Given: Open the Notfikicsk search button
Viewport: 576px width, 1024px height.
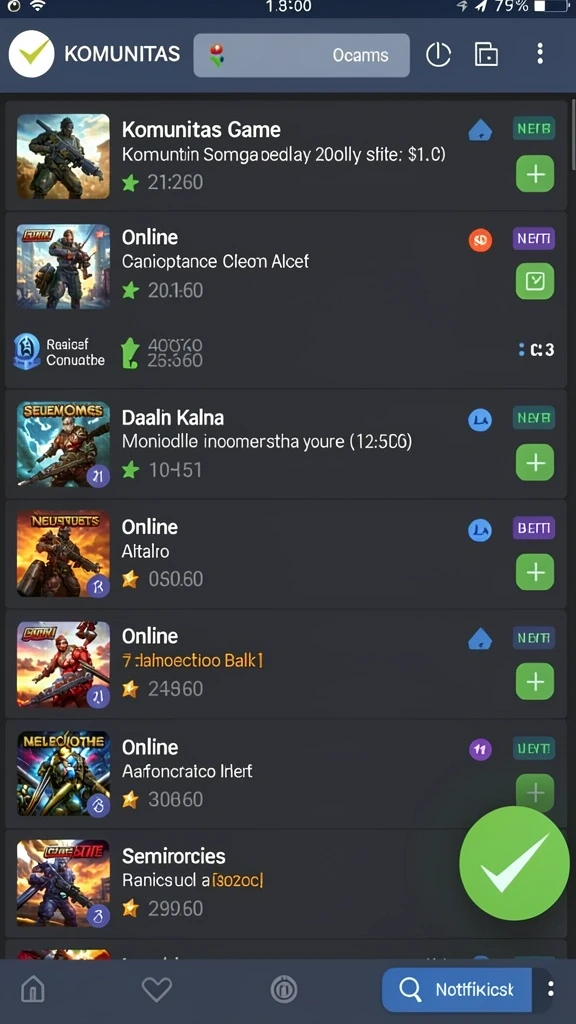Looking at the screenshot, I should 457,990.
